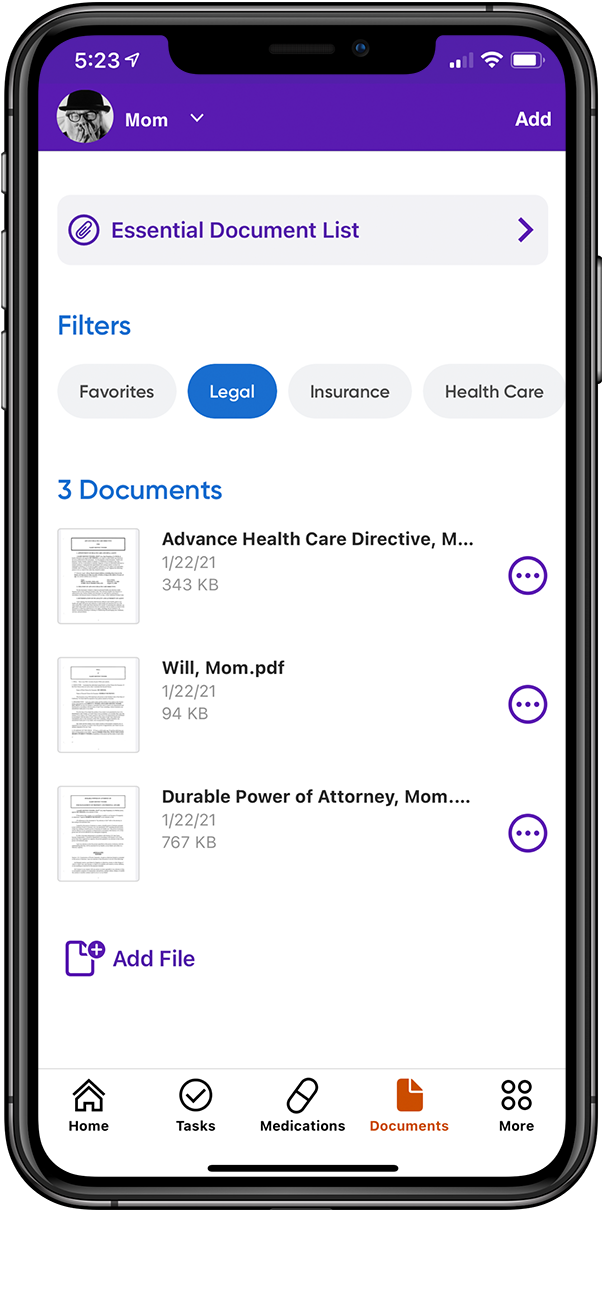Open the More tab
Image resolution: width=602 pixels, height=1294 pixels.
point(516,1106)
